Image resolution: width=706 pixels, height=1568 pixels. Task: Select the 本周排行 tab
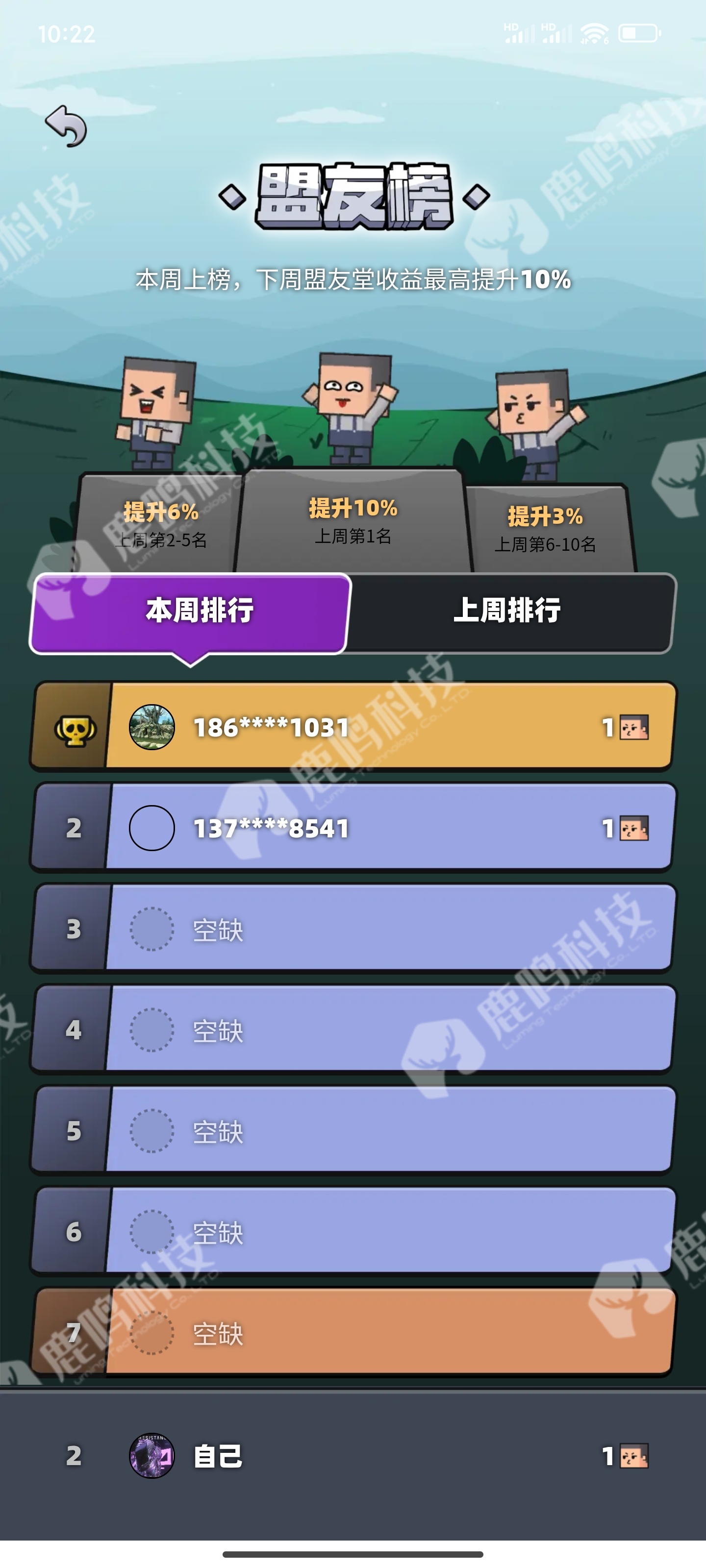tap(199, 611)
